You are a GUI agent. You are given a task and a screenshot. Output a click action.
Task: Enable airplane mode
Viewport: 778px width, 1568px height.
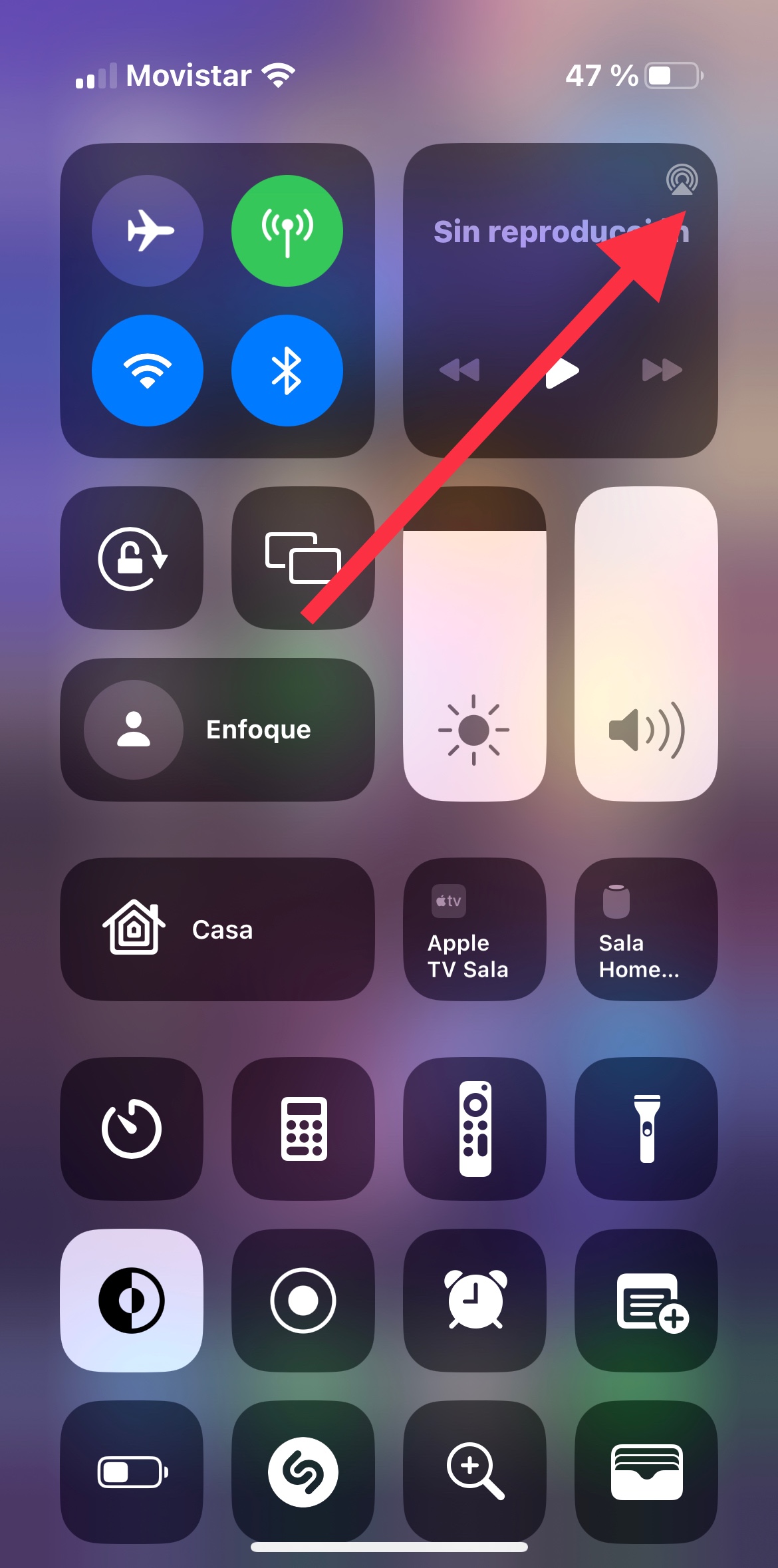point(148,230)
